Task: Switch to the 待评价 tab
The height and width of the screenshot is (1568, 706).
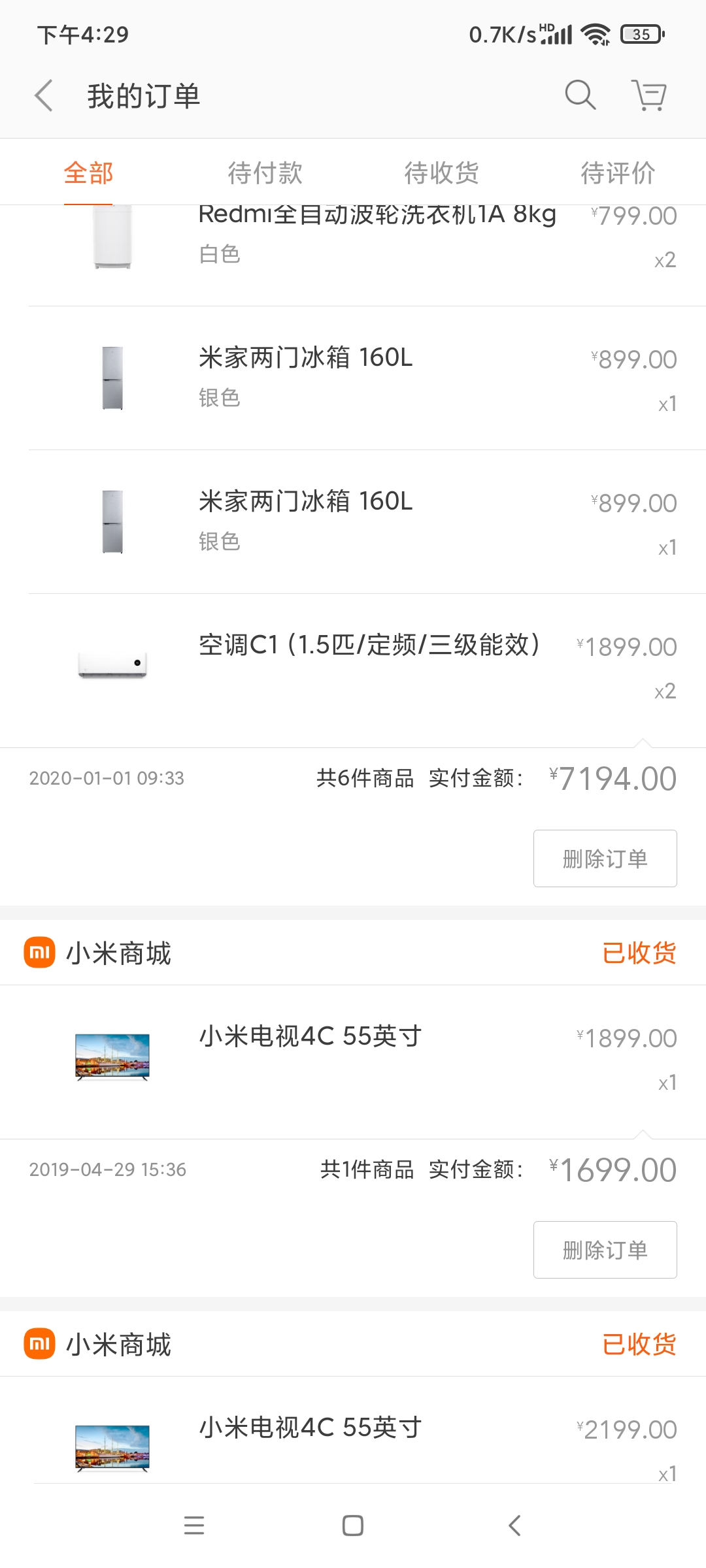Action: pos(618,173)
